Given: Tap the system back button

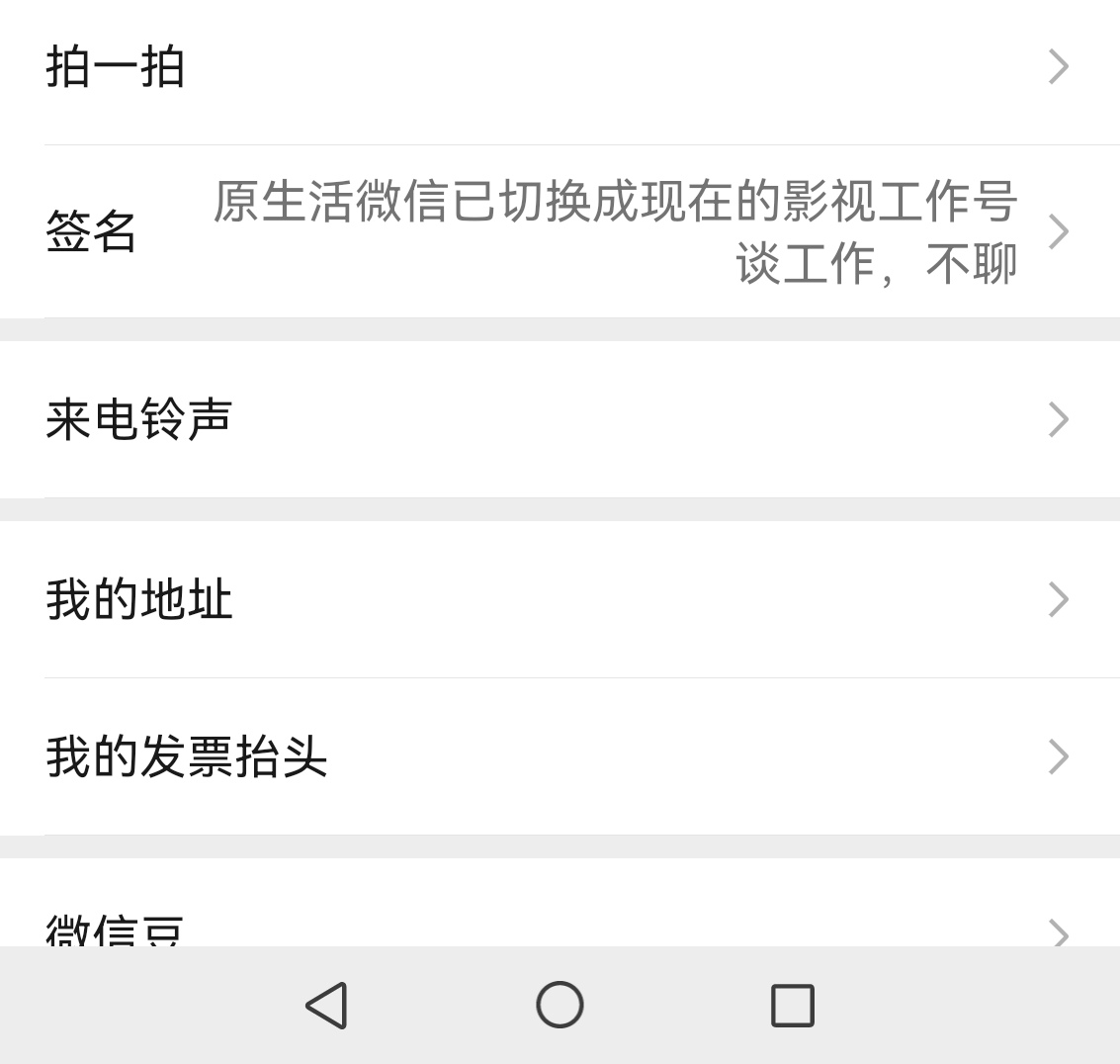Looking at the screenshot, I should tap(327, 1006).
